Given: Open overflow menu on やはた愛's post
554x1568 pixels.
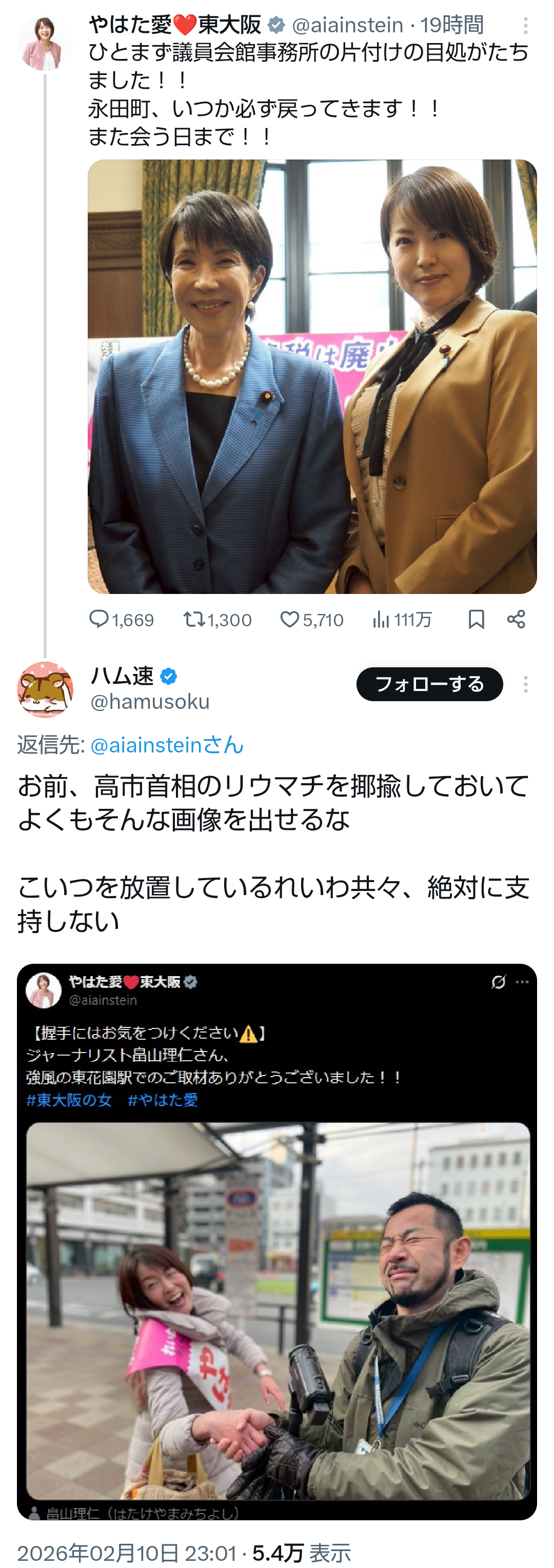Looking at the screenshot, I should coord(525,26).
